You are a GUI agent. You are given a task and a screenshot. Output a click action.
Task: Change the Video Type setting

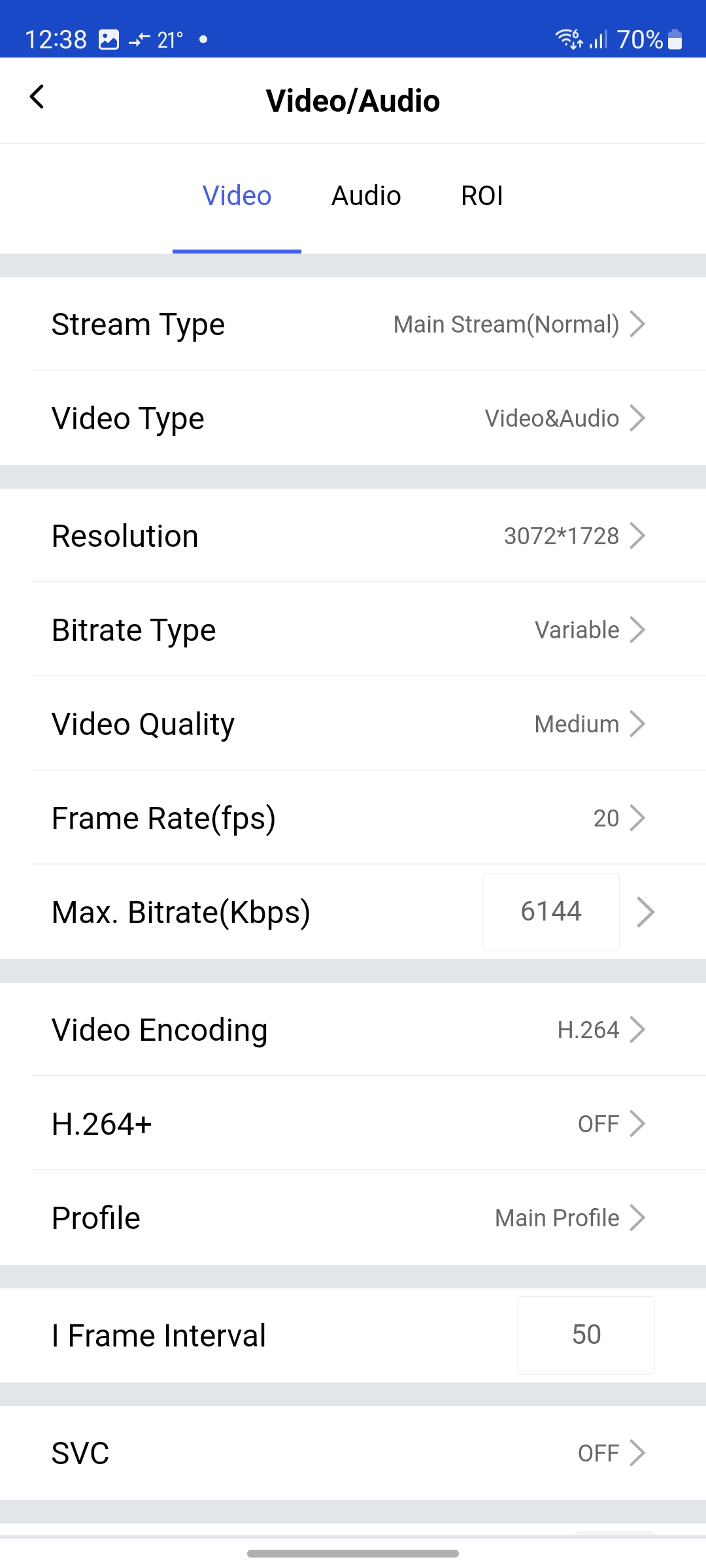click(353, 418)
